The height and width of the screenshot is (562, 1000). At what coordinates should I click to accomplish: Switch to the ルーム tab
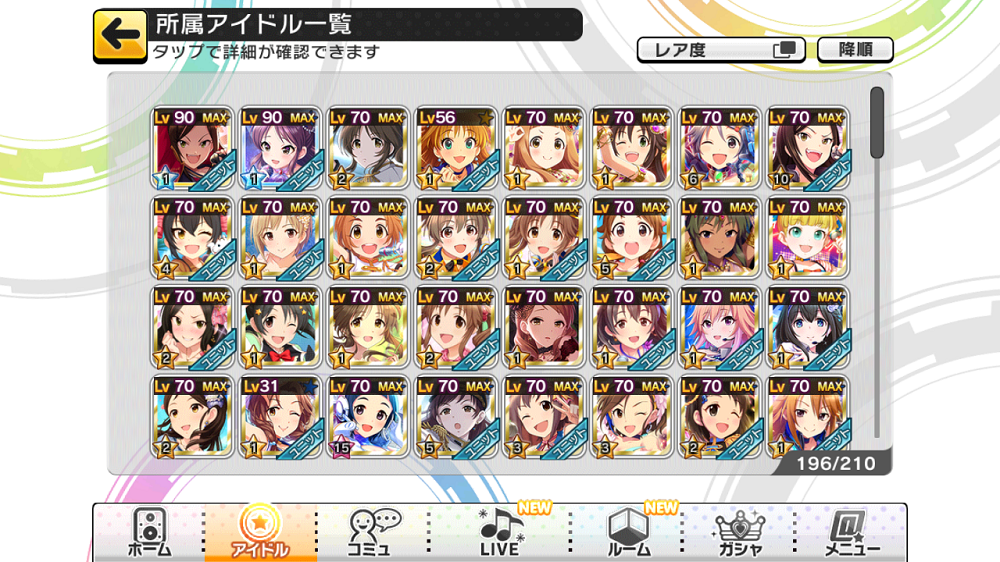630,532
